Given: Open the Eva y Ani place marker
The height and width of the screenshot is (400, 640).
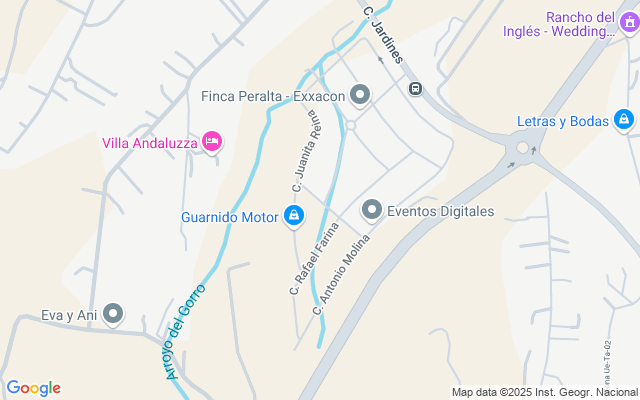Looking at the screenshot, I should coord(114,315).
